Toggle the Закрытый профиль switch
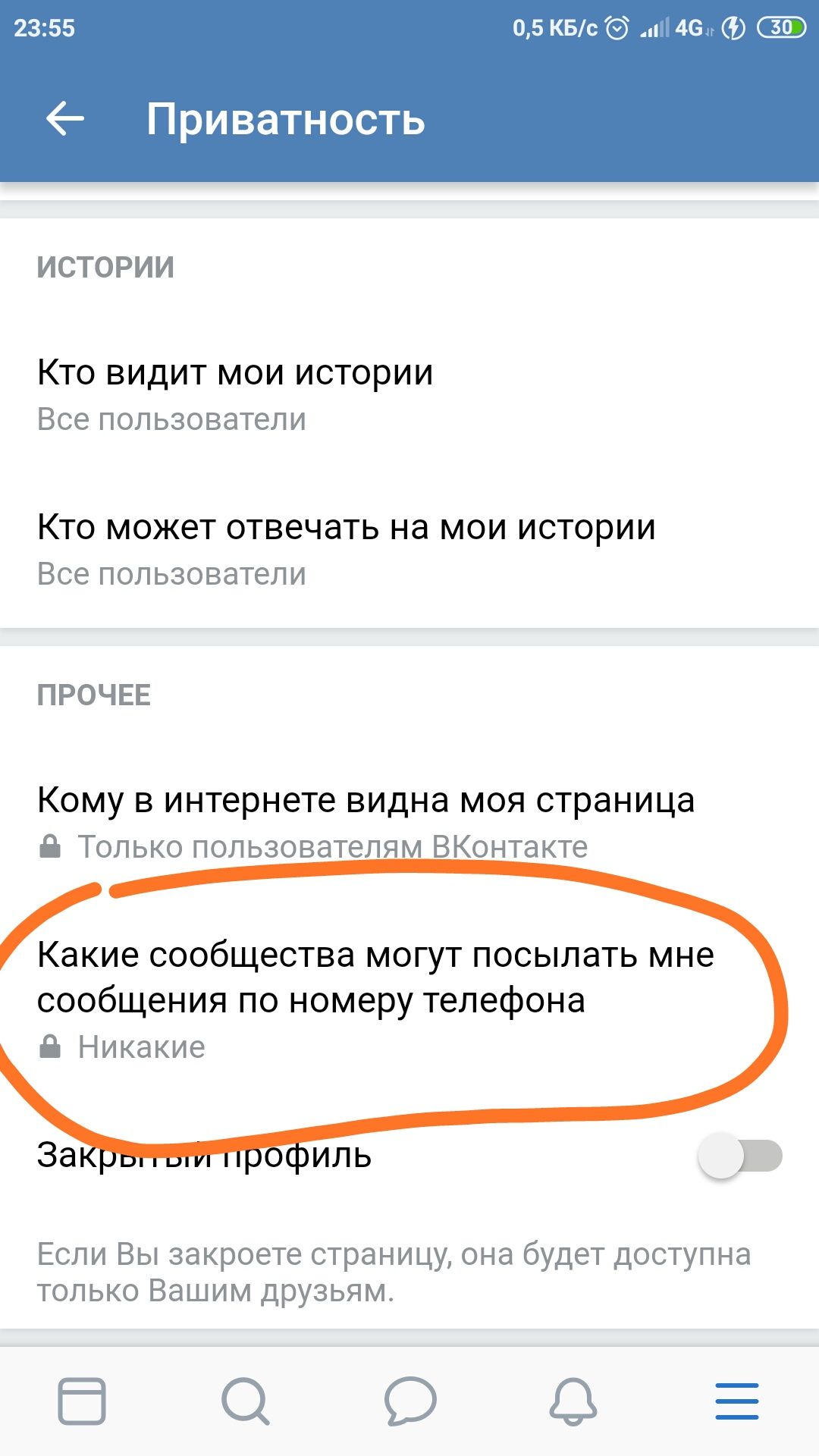The image size is (819, 1456). pyautogui.click(x=740, y=1156)
